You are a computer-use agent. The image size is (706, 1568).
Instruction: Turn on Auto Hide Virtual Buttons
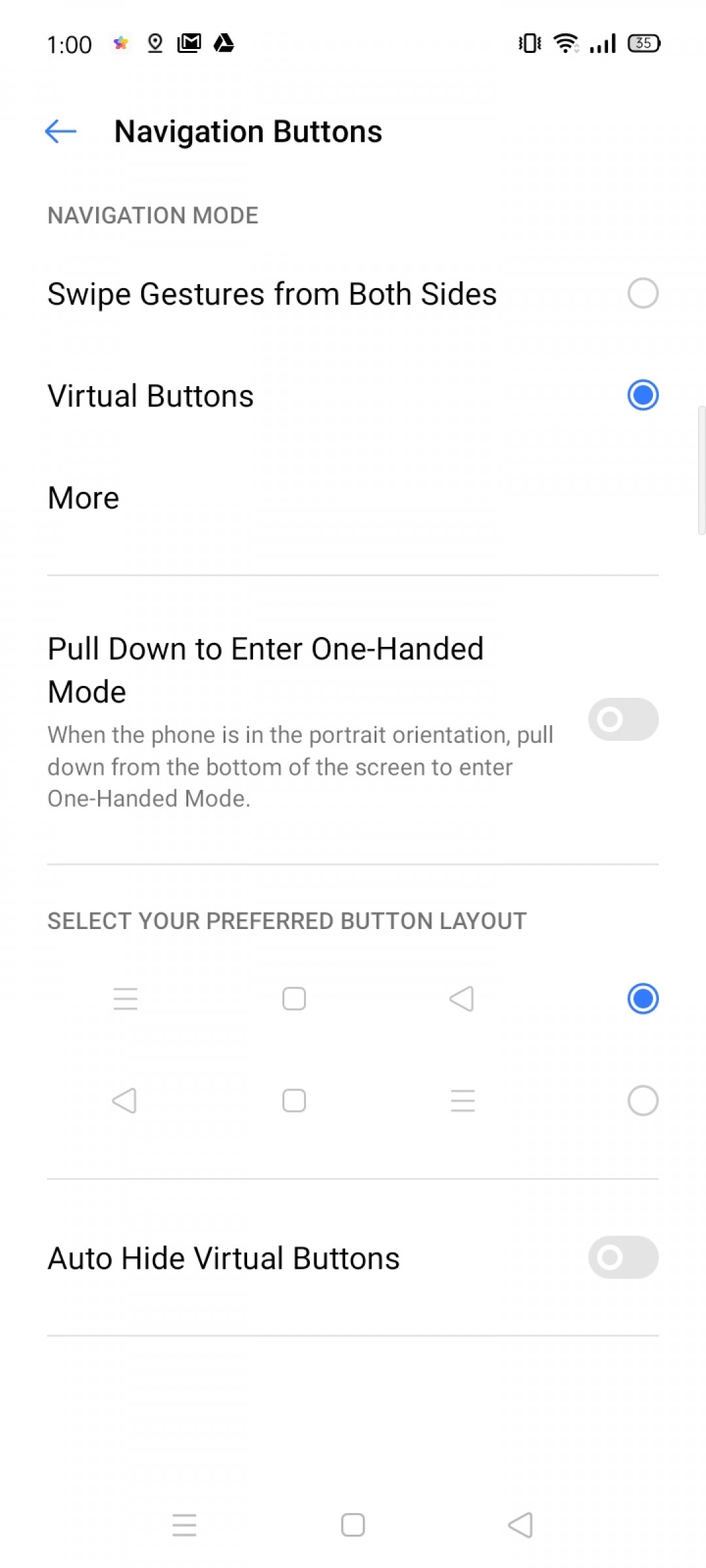623,1257
